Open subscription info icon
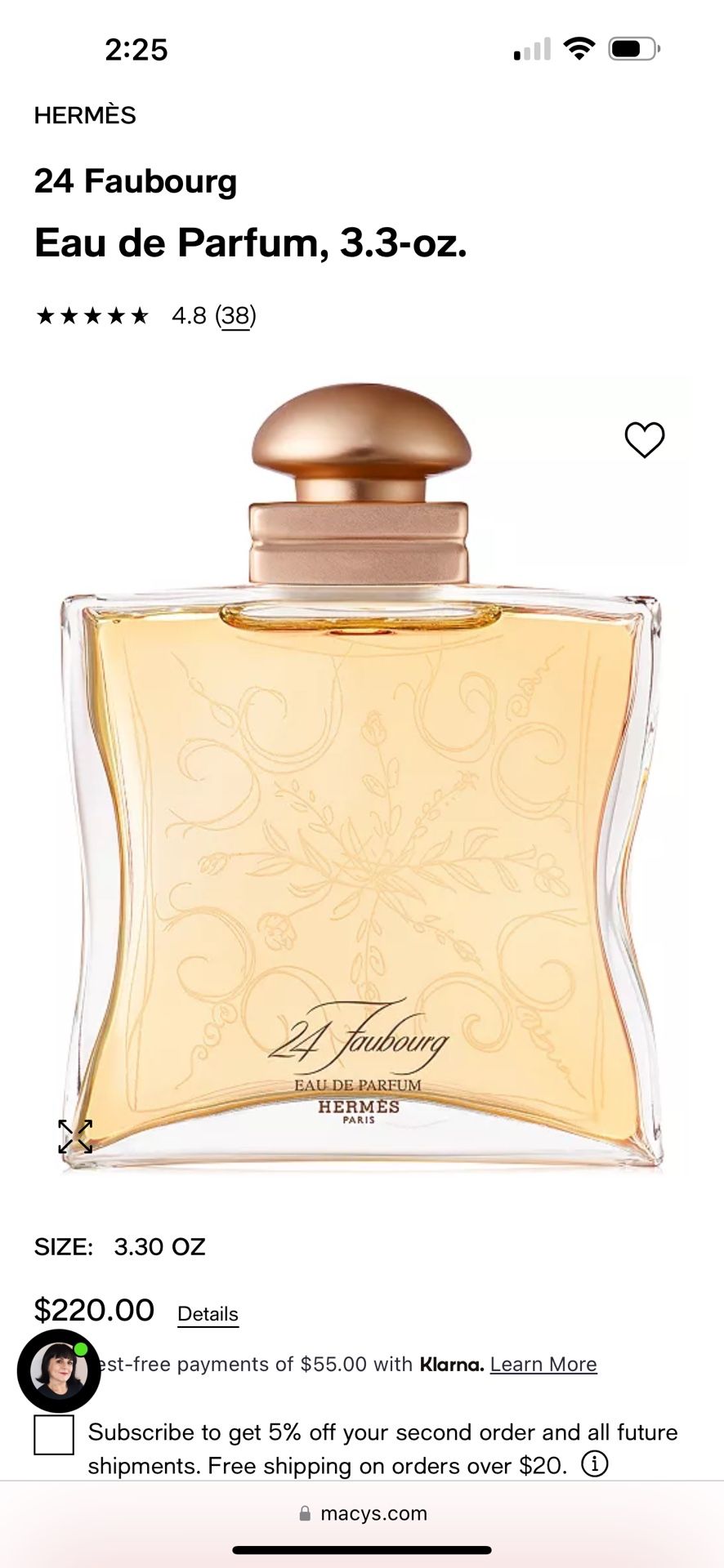Viewport: 724px width, 1568px height. point(595,1464)
